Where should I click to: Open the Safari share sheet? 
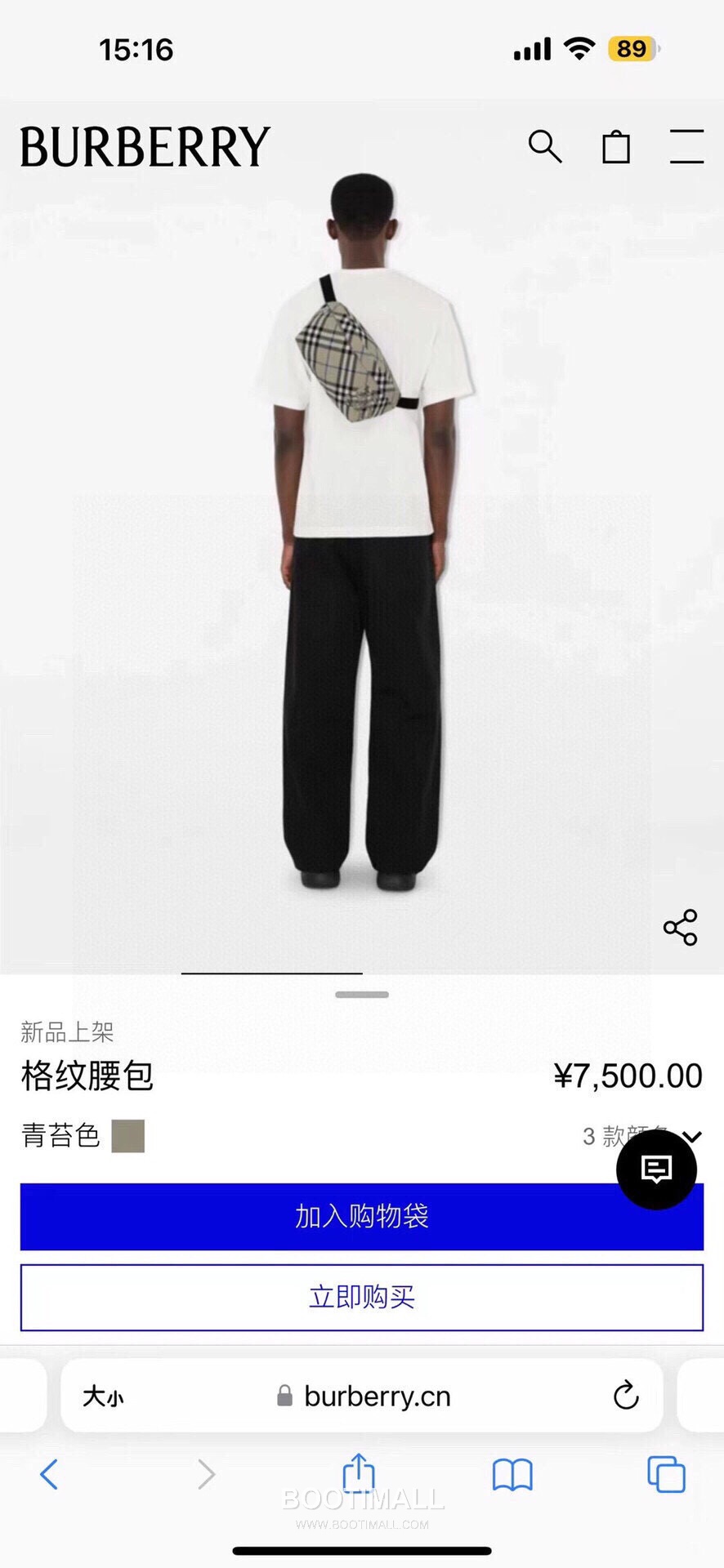tap(359, 1473)
